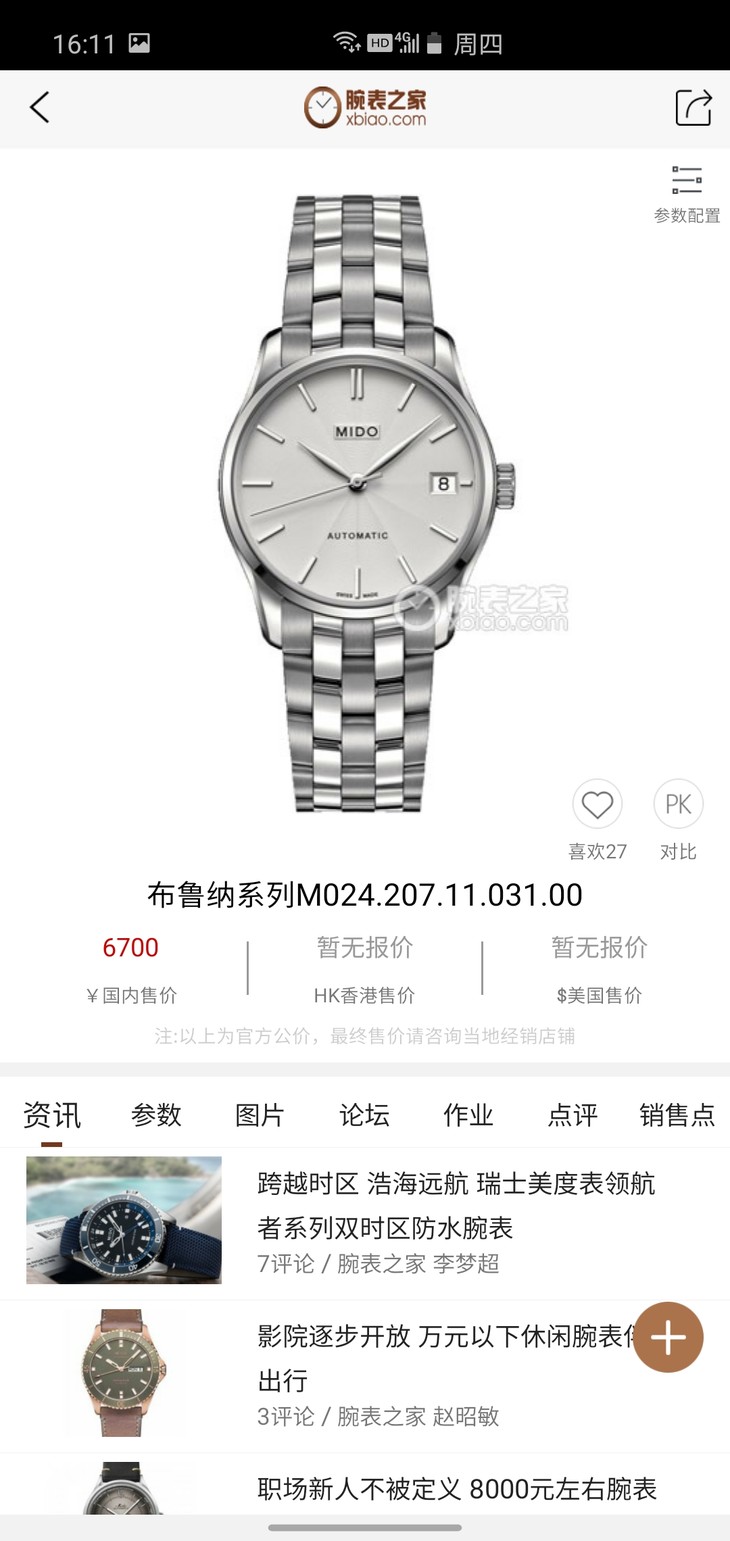The width and height of the screenshot is (730, 1541).
Task: Go back using the top-left arrow
Action: 40,107
